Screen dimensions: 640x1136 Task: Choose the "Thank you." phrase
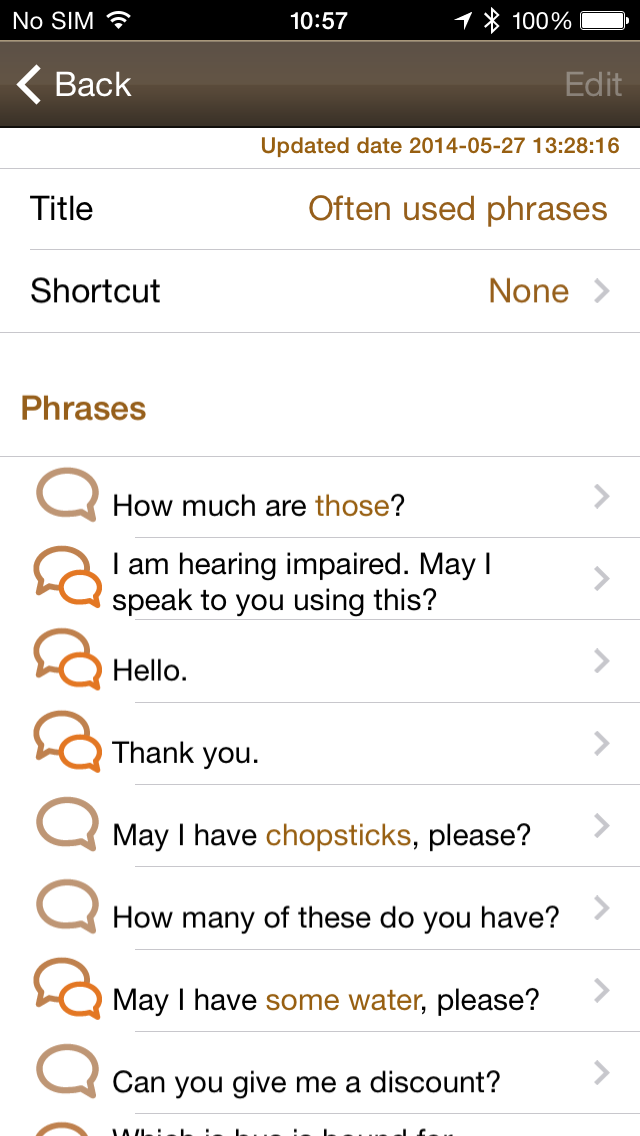tap(320, 743)
